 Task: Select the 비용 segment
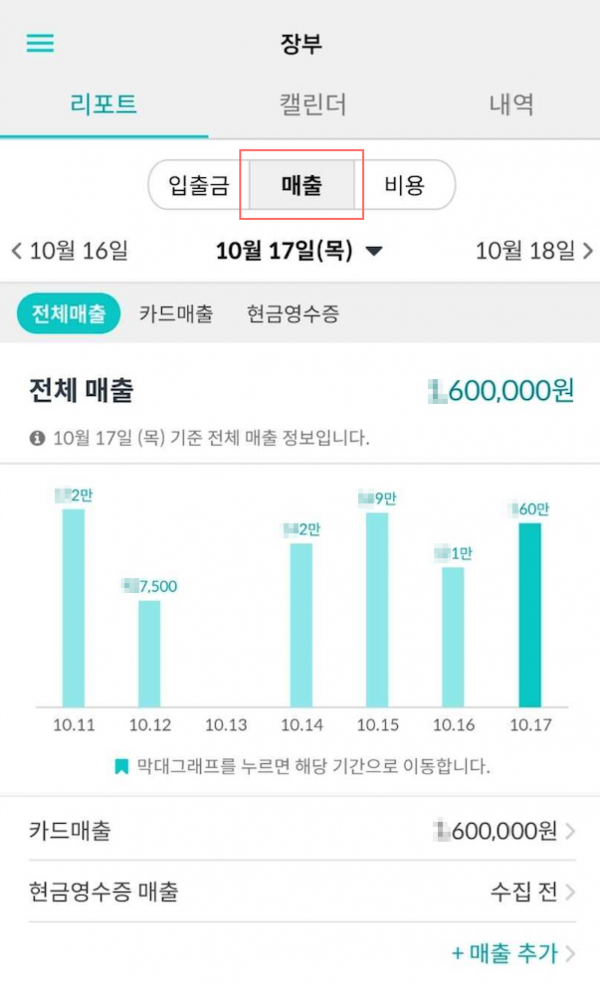[405, 185]
